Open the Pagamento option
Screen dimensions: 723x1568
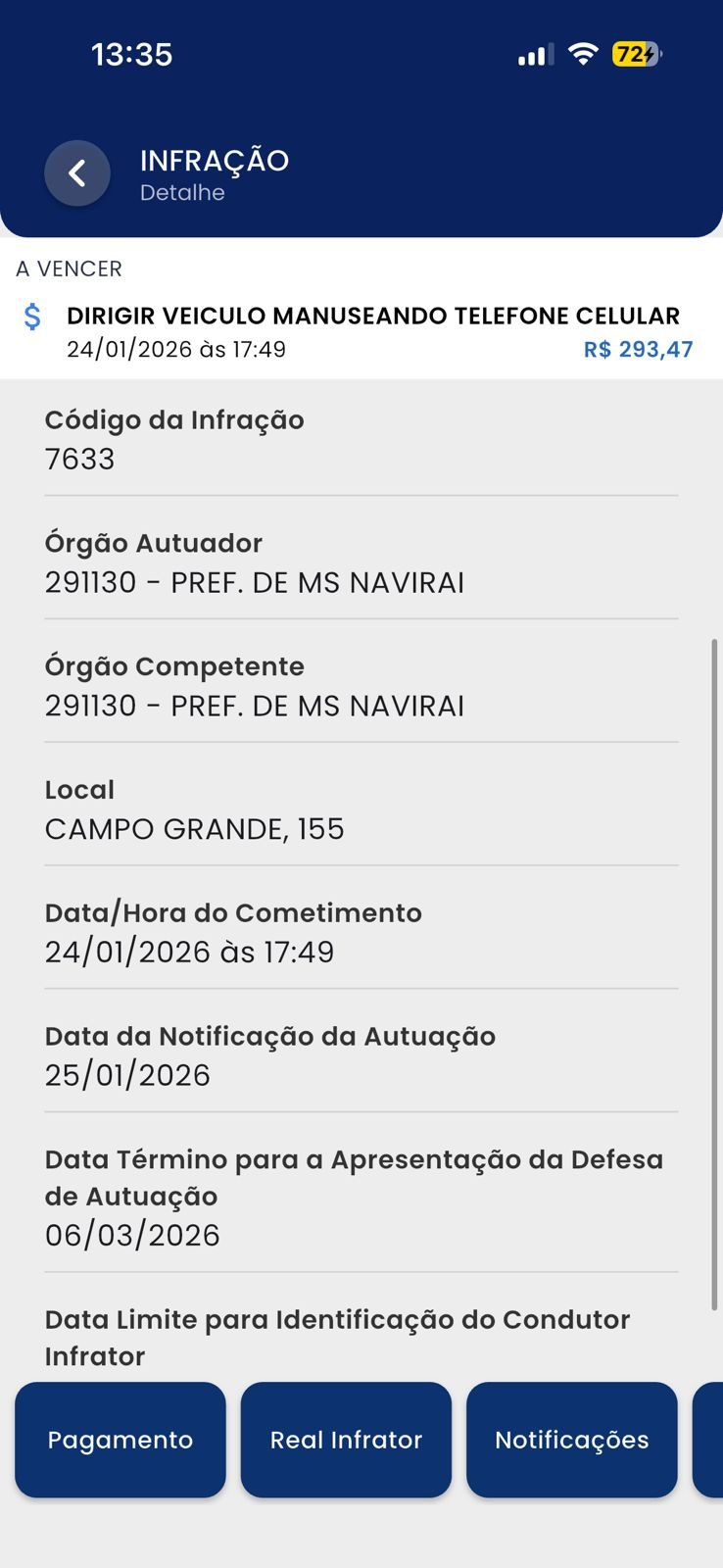coord(120,1440)
